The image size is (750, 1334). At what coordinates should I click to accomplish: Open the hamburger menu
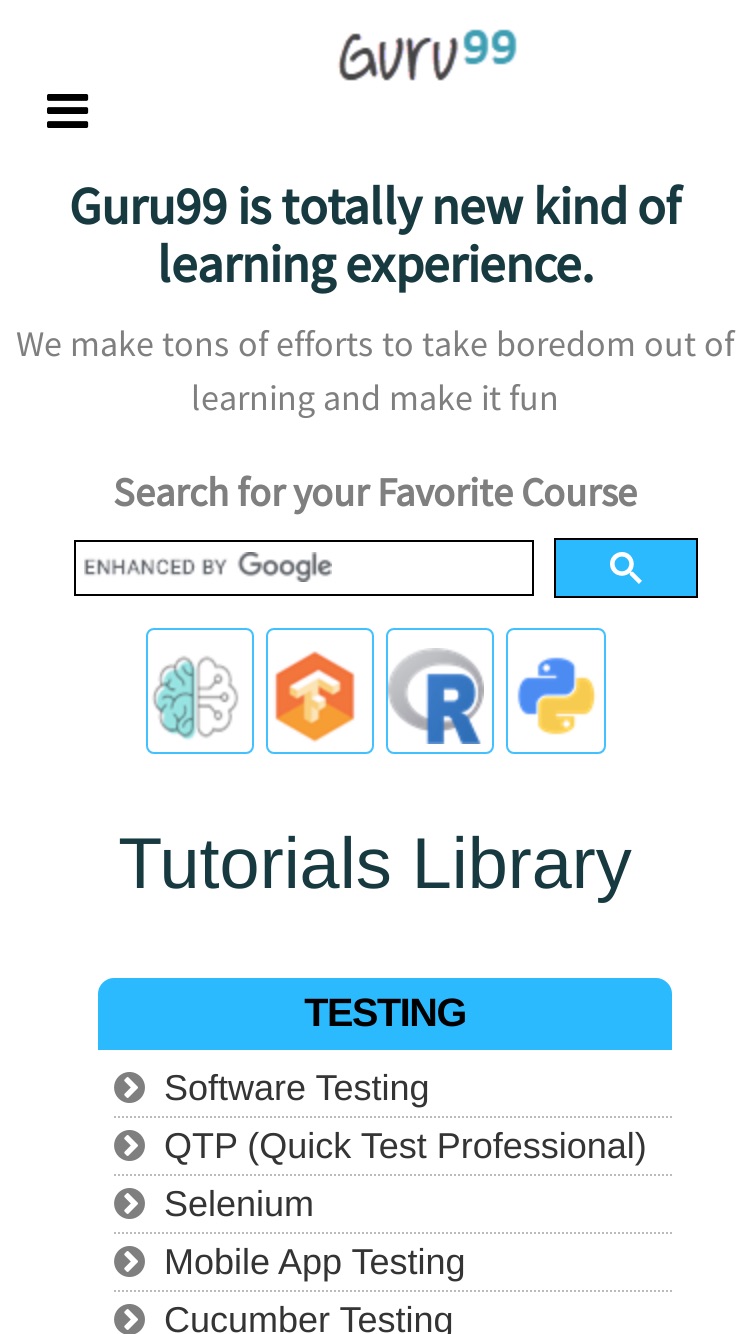point(67,111)
